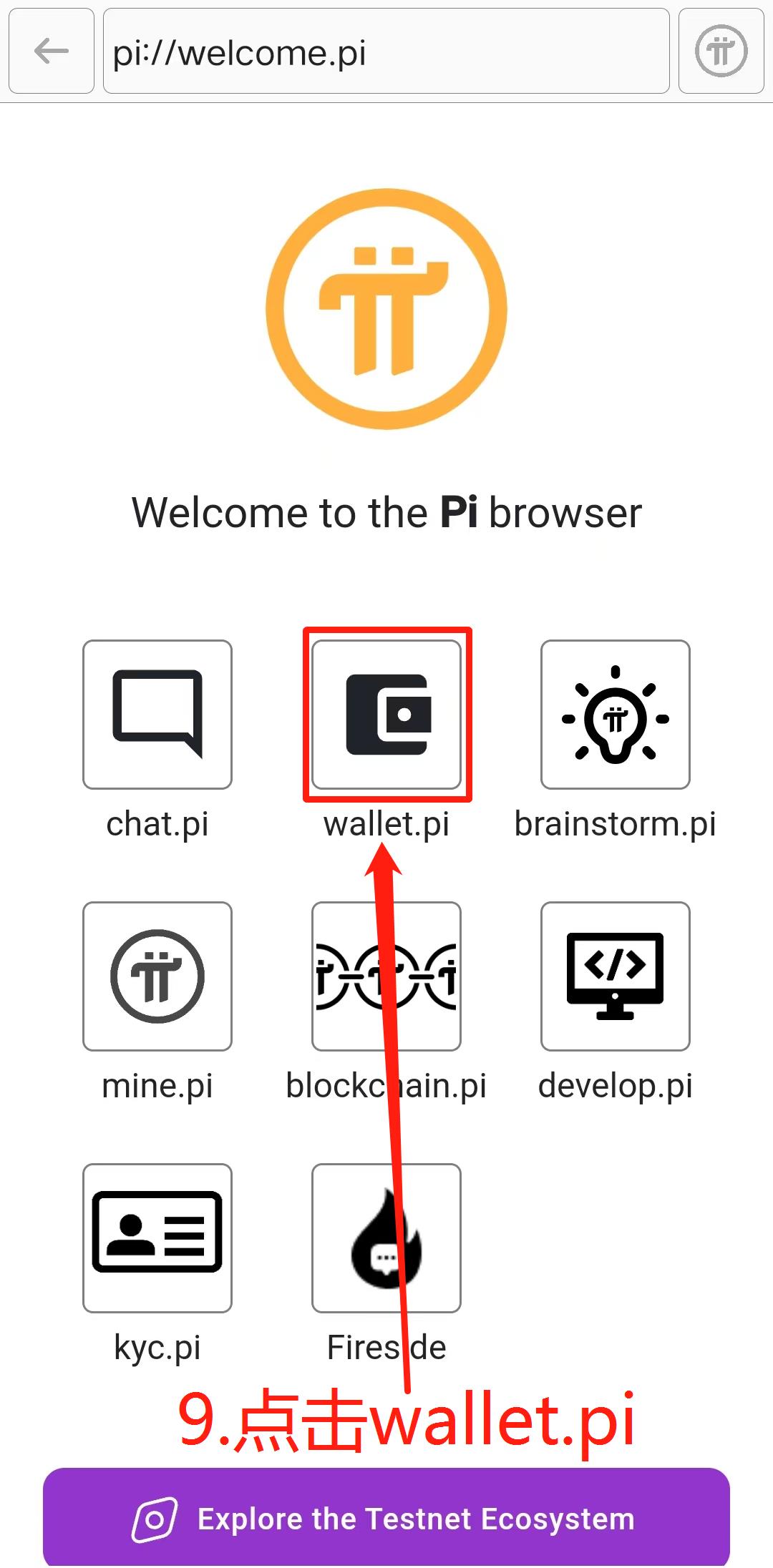Open the Pi logo button in toolbar
773x1568 pixels.
(x=721, y=52)
